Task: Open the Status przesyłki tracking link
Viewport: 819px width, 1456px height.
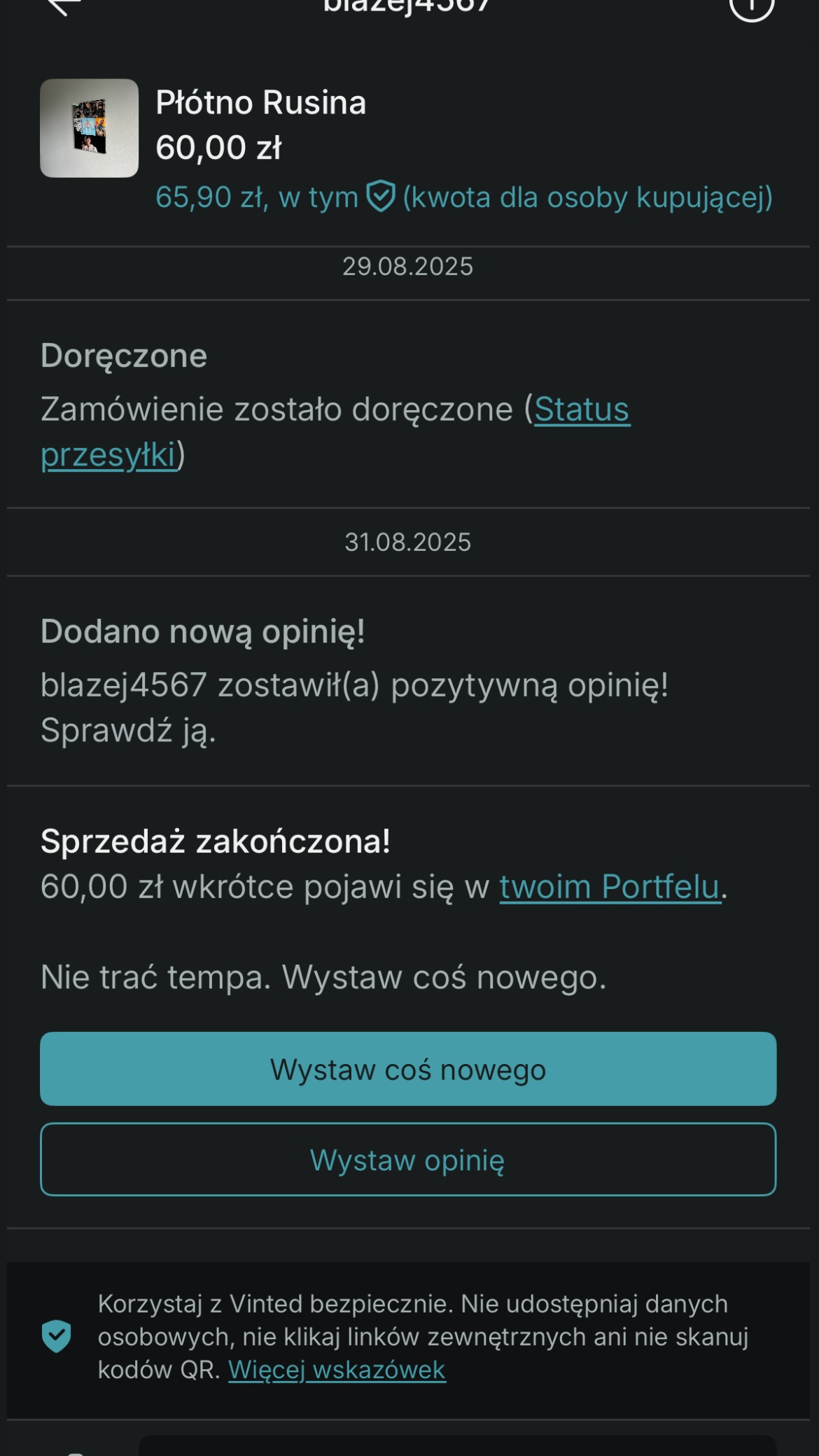Action: [x=336, y=432]
